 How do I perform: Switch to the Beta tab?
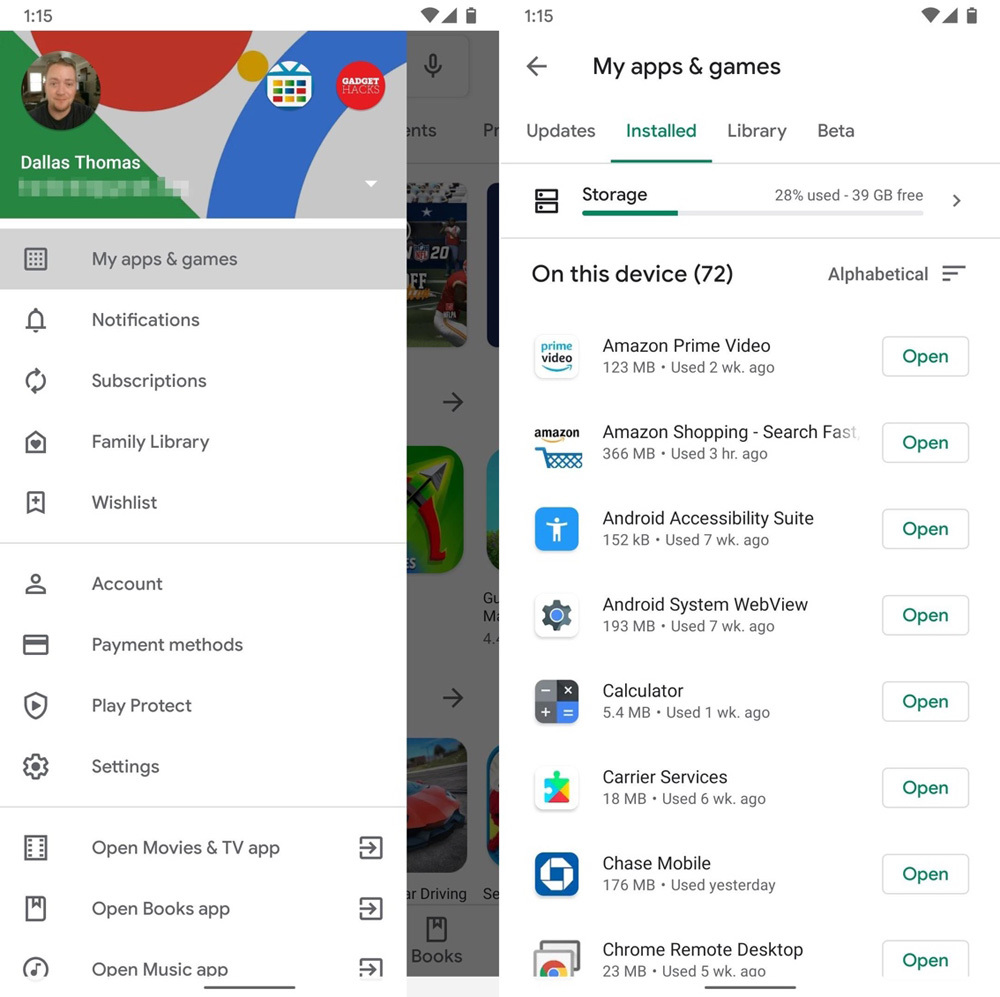[835, 131]
